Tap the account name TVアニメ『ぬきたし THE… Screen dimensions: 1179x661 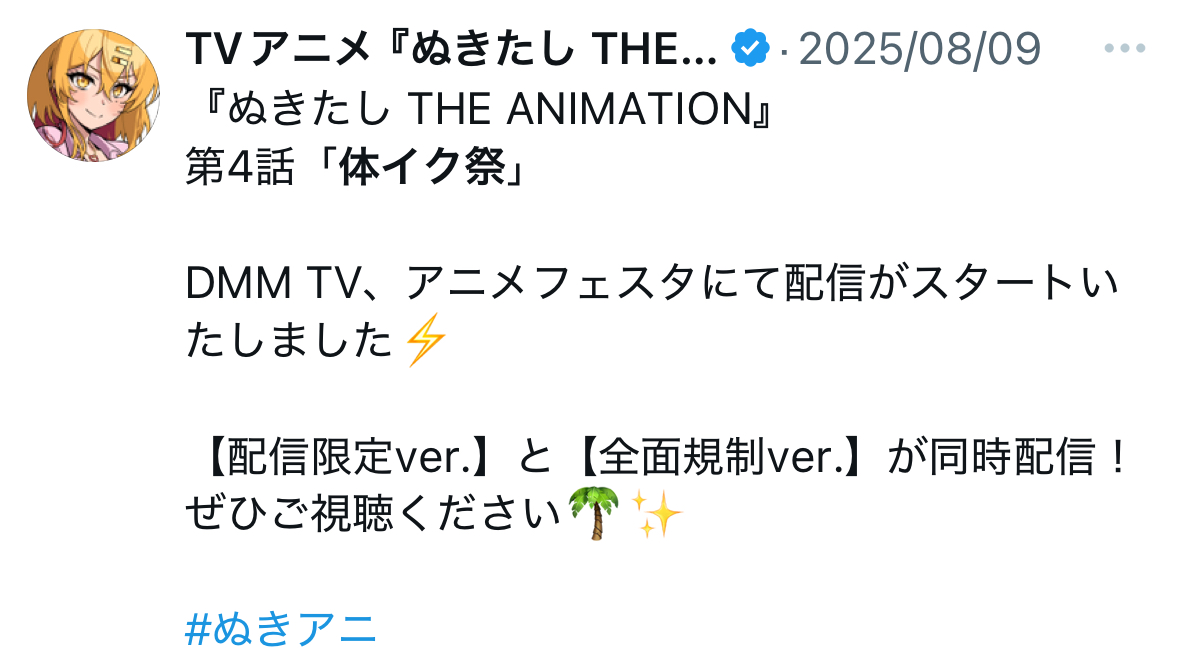451,49
